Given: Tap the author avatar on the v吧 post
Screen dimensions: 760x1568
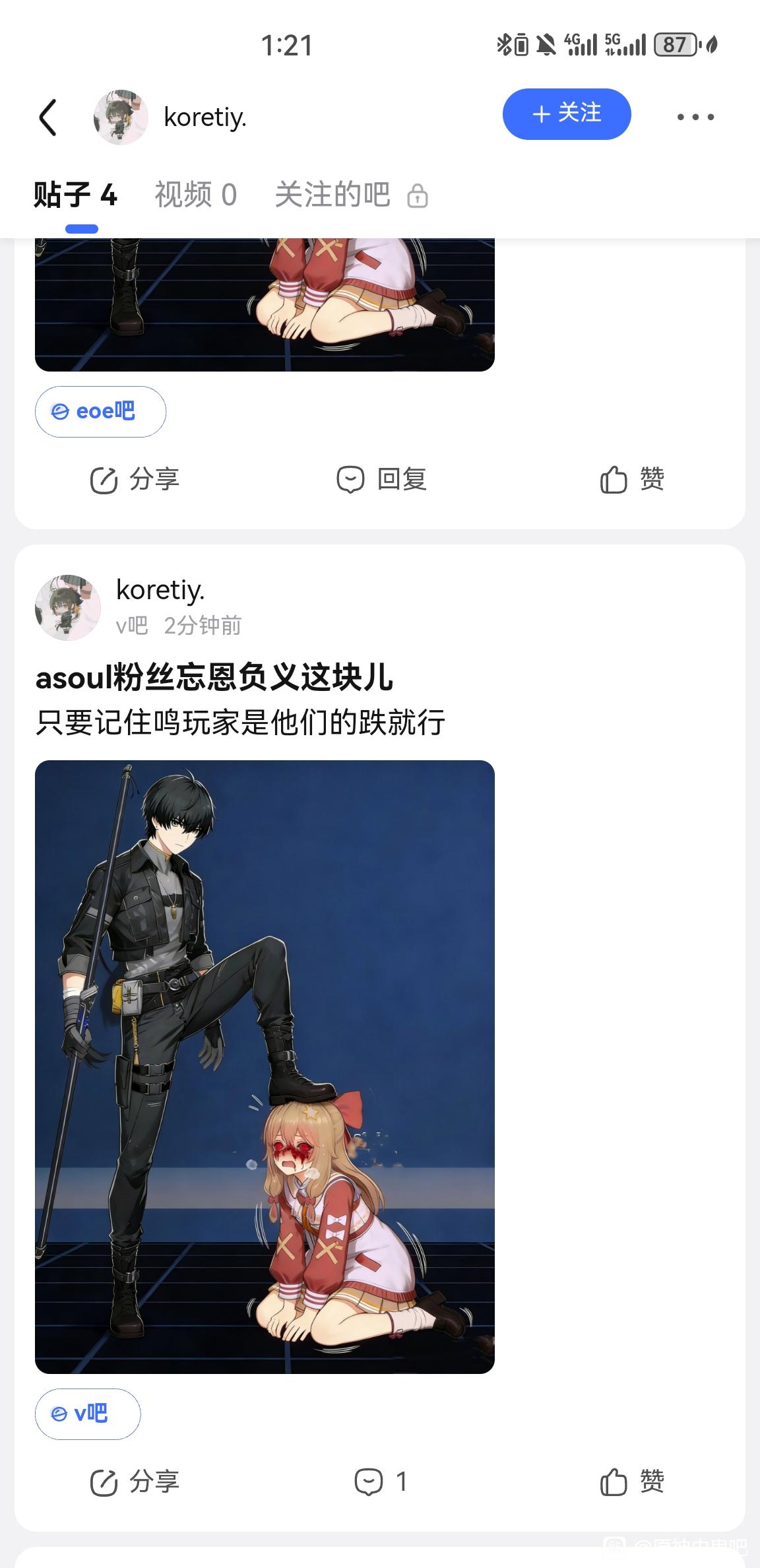Looking at the screenshot, I should (x=68, y=607).
